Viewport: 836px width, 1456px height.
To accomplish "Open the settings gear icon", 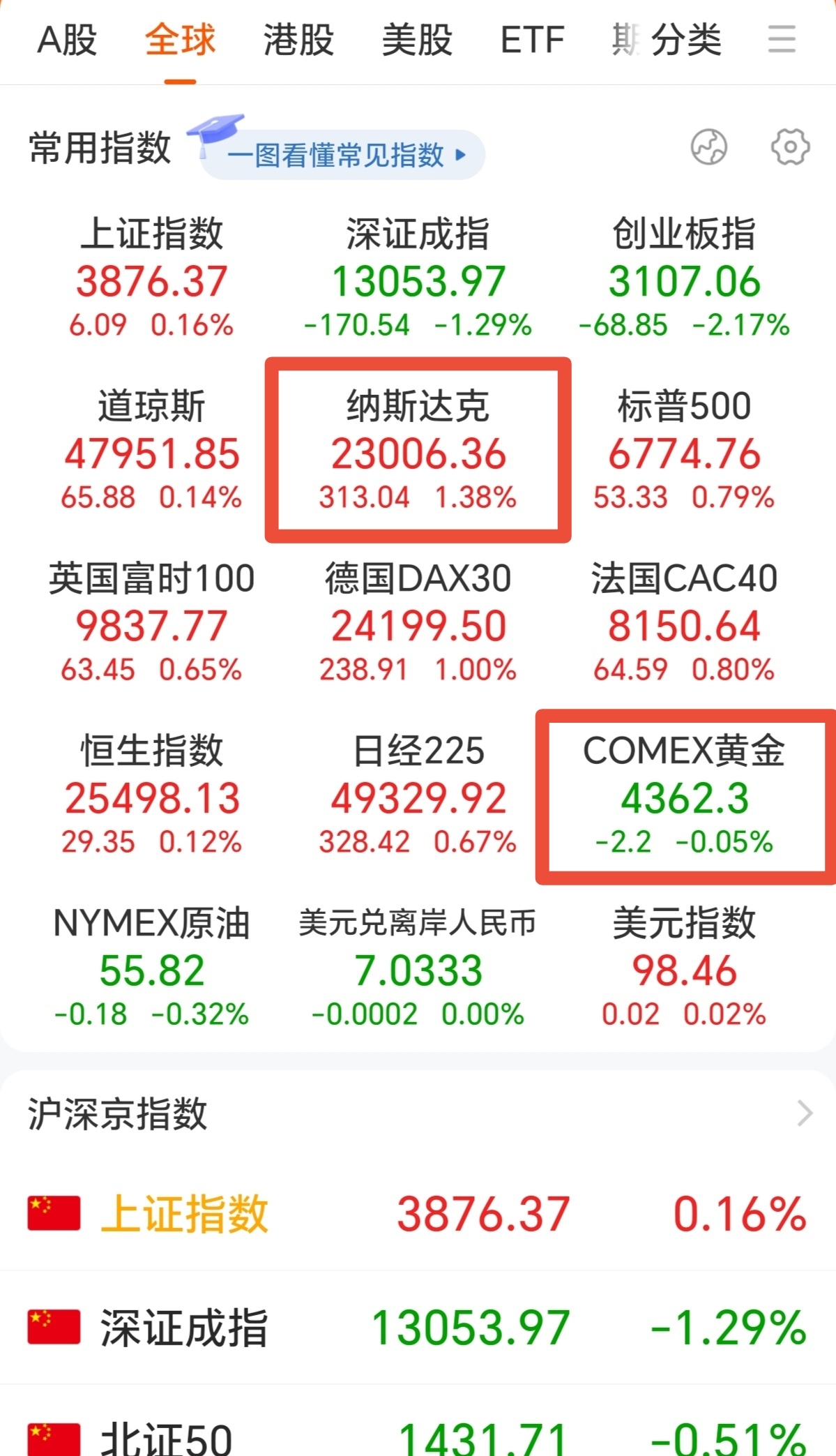I will [789, 147].
